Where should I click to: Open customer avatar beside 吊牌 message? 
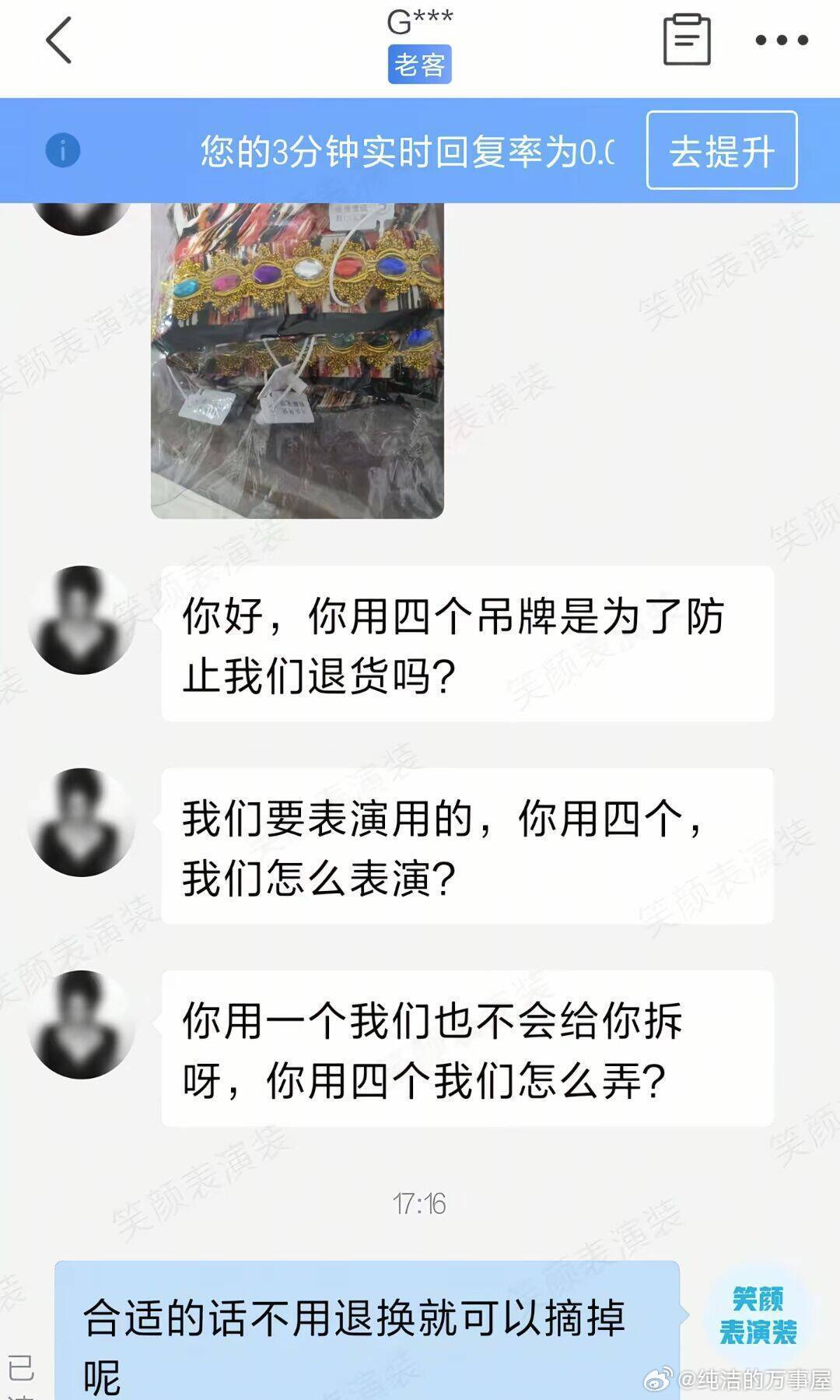coord(82,620)
